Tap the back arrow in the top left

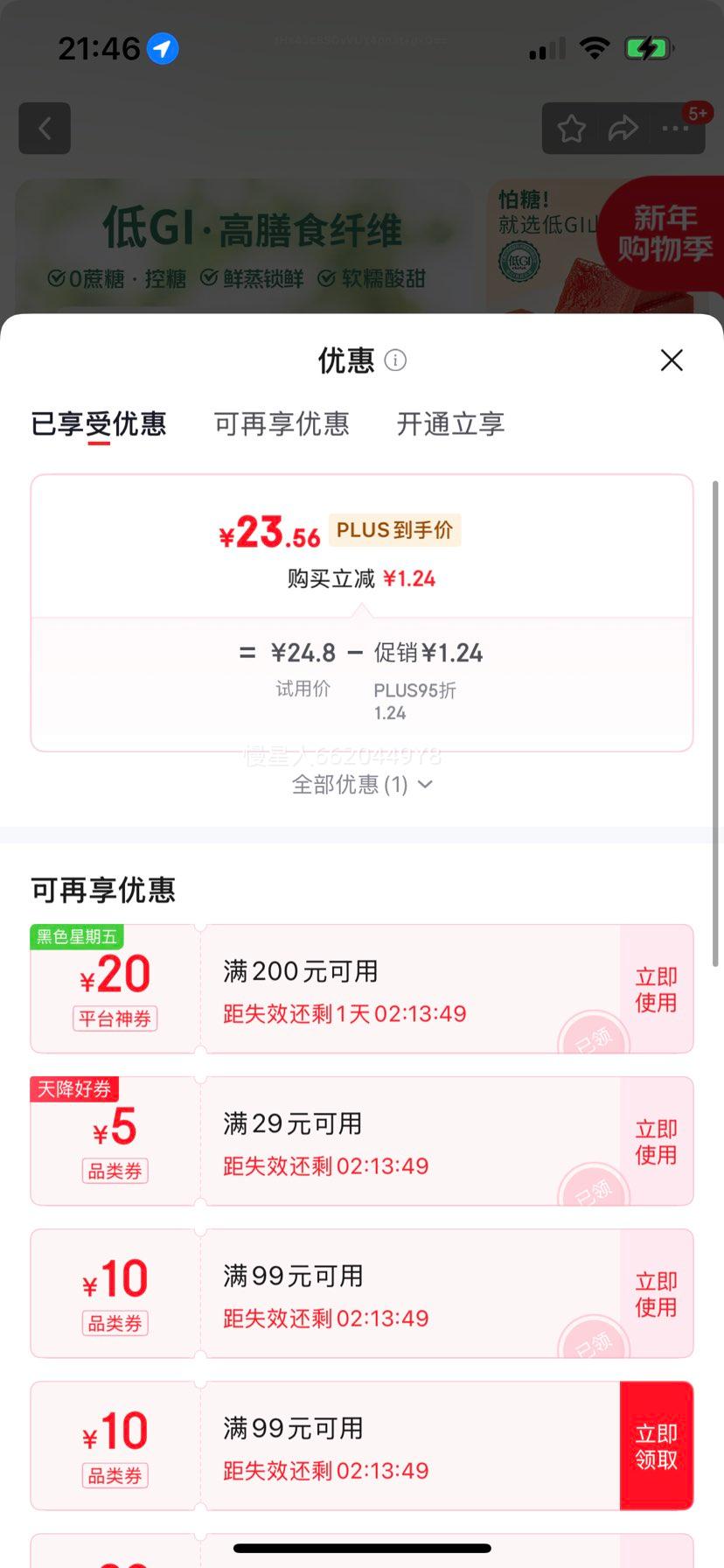[44, 128]
